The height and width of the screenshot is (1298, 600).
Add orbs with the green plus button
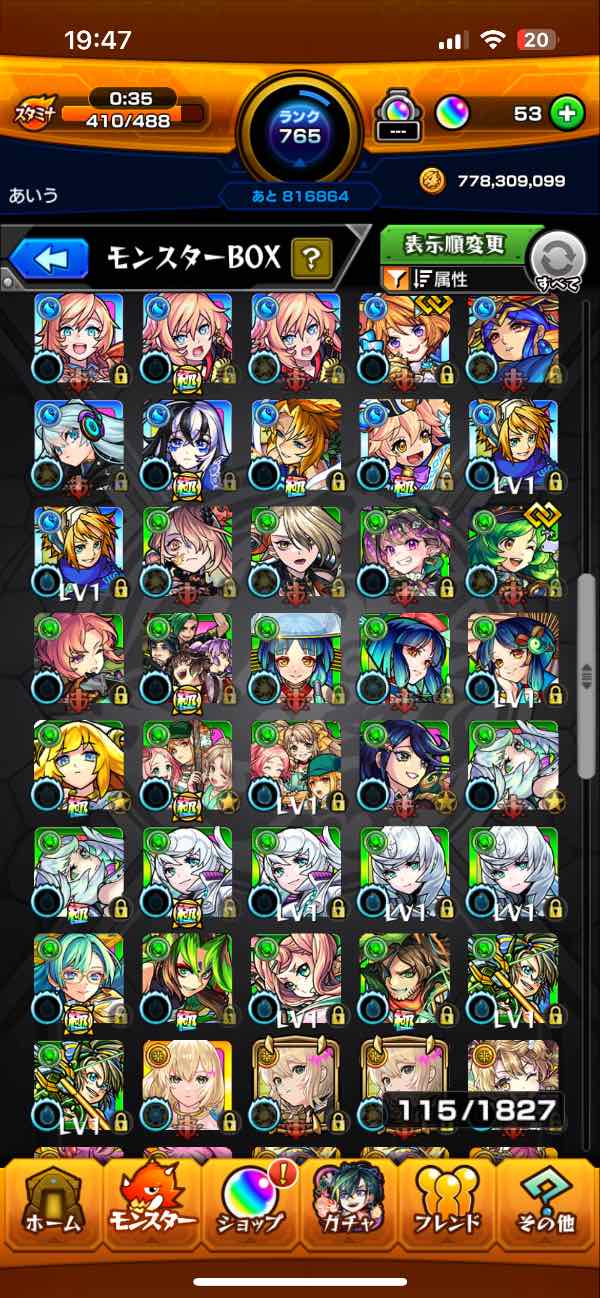[567, 113]
